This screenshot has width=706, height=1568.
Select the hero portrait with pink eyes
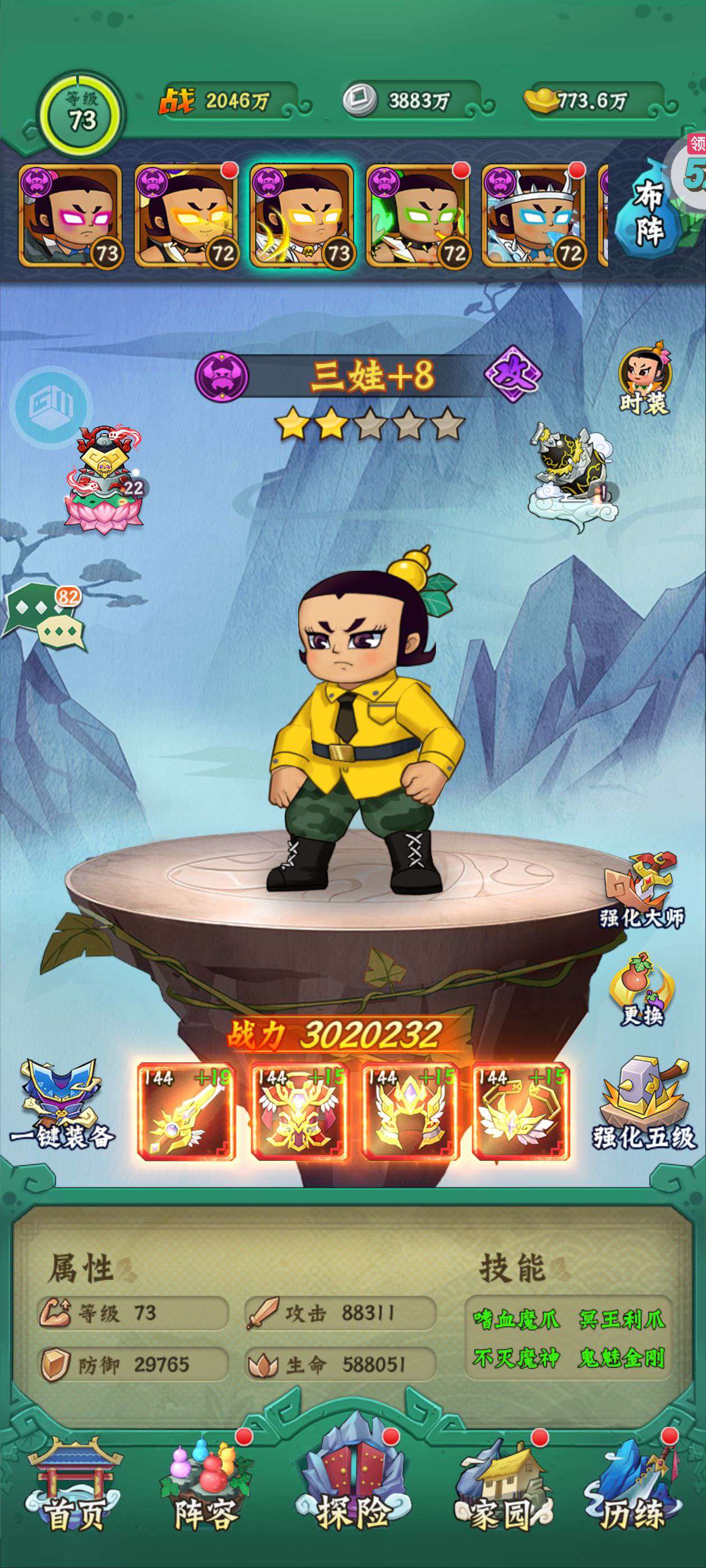[x=70, y=216]
